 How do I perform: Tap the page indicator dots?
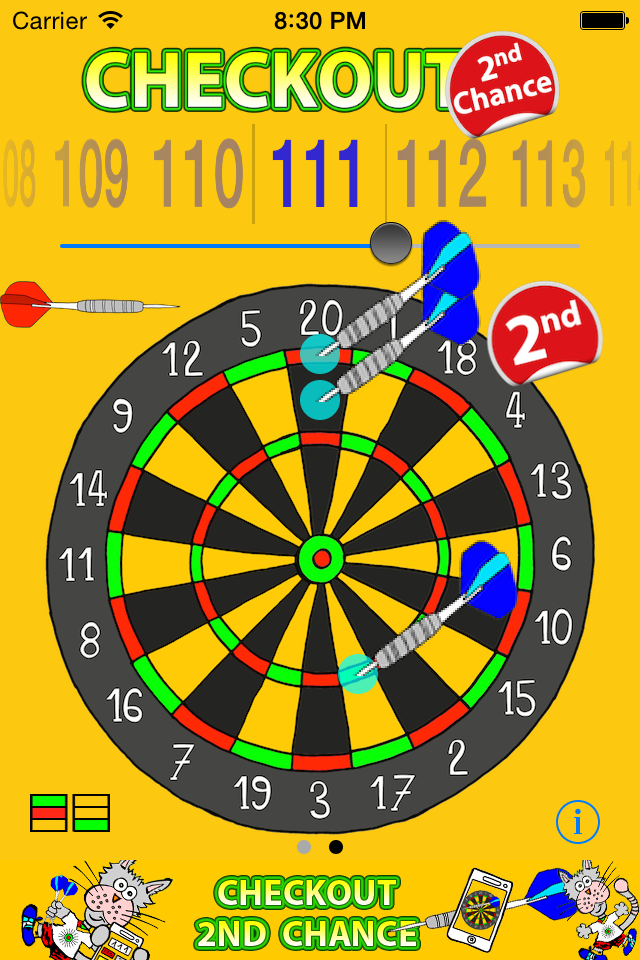[x=320, y=847]
